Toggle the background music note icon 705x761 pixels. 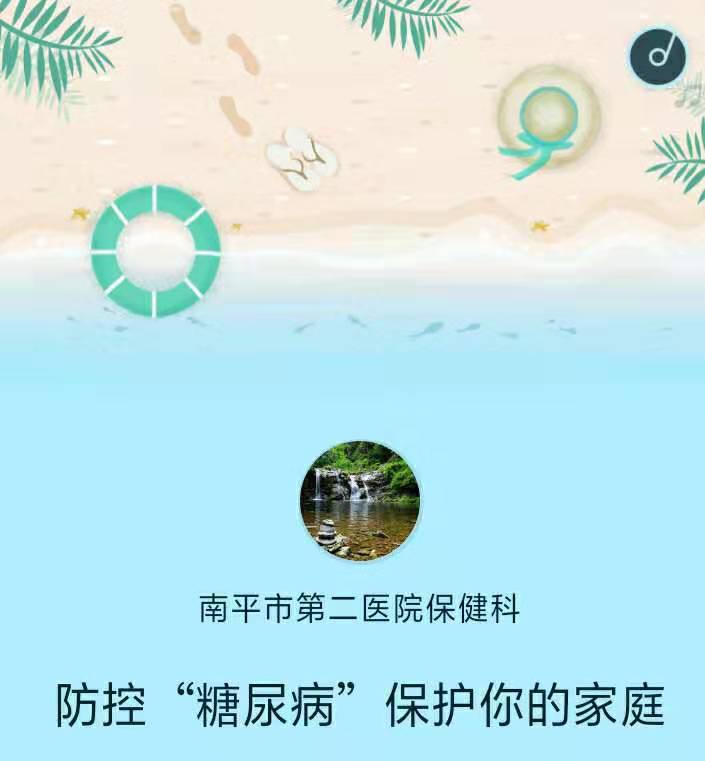point(657,56)
